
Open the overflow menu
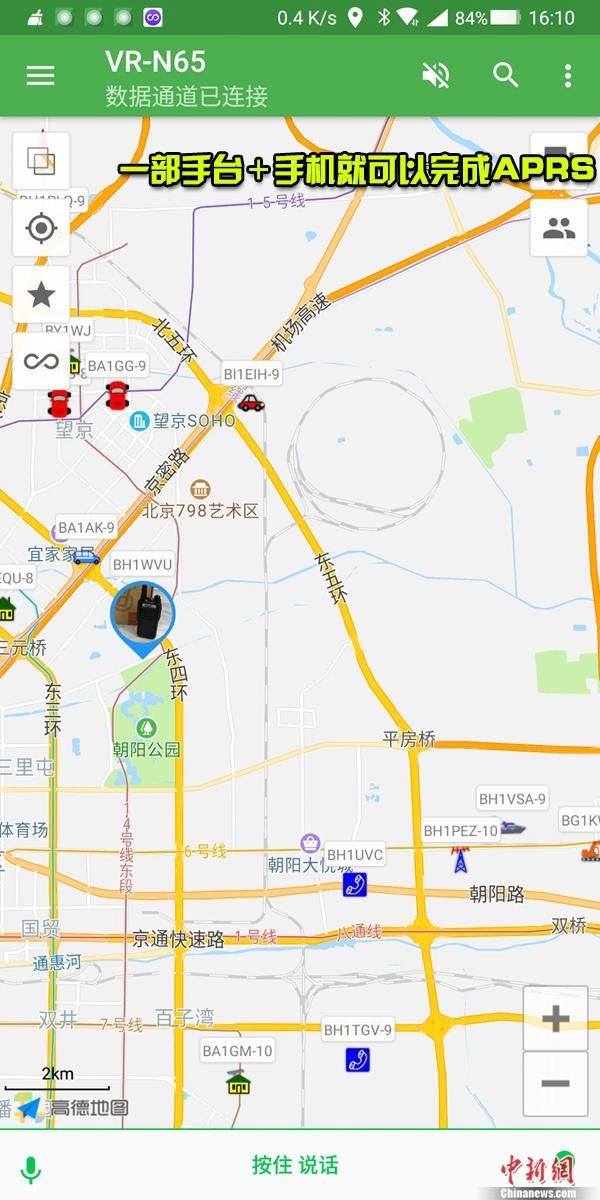567,76
